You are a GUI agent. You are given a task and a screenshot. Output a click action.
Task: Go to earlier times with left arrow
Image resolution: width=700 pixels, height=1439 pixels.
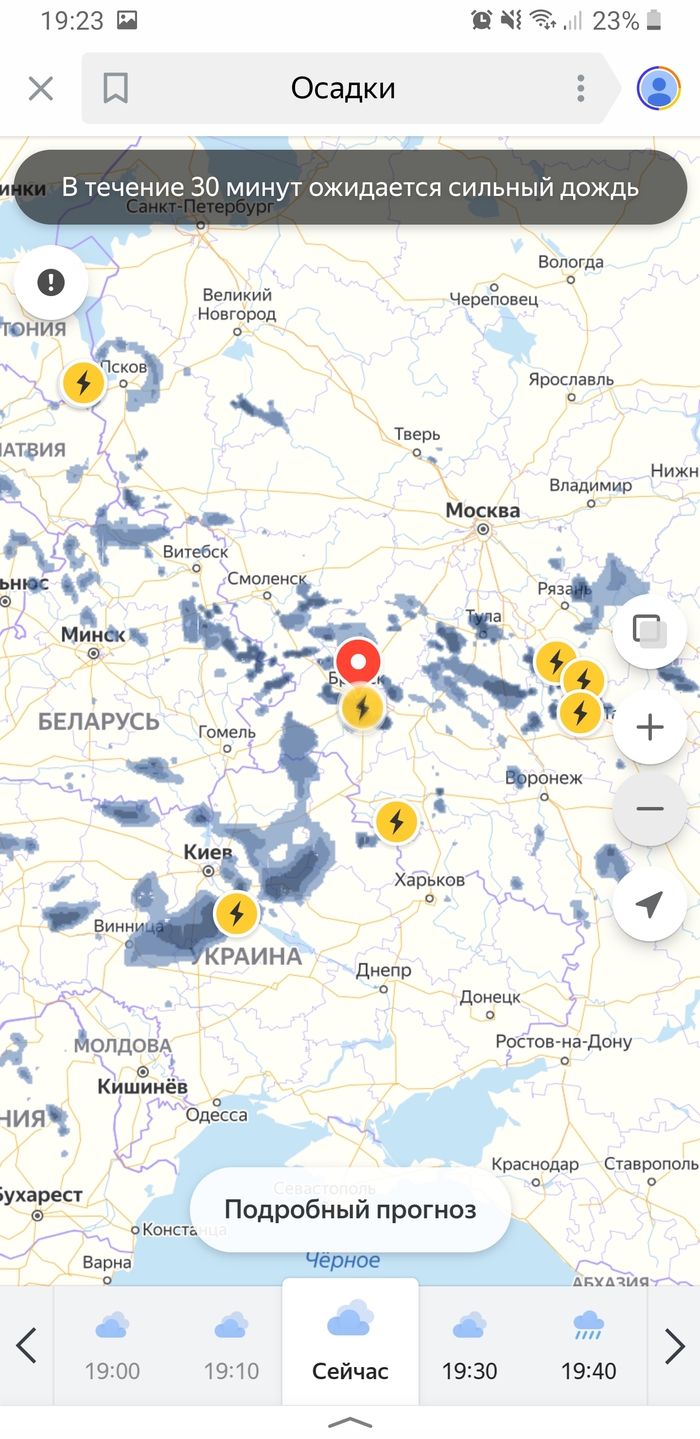pyautogui.click(x=27, y=1346)
